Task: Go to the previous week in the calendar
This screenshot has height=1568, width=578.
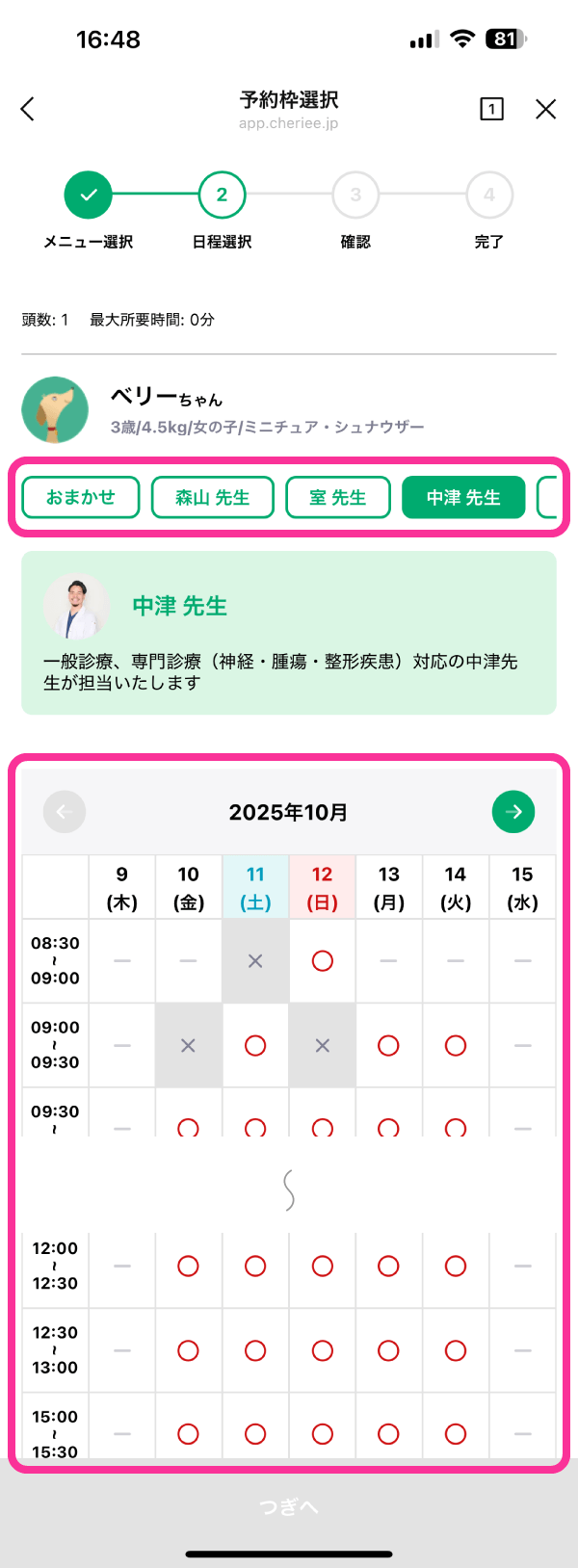Action: (x=65, y=812)
